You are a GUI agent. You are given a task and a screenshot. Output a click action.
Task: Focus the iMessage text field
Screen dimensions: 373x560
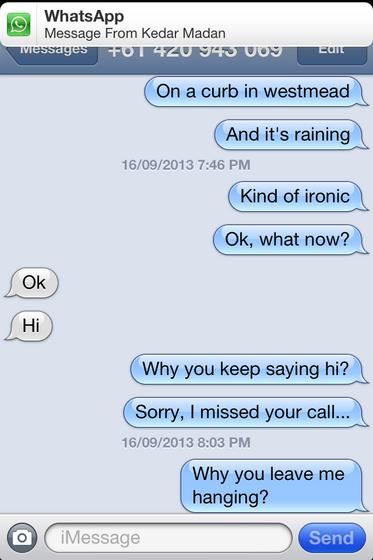tap(168, 538)
